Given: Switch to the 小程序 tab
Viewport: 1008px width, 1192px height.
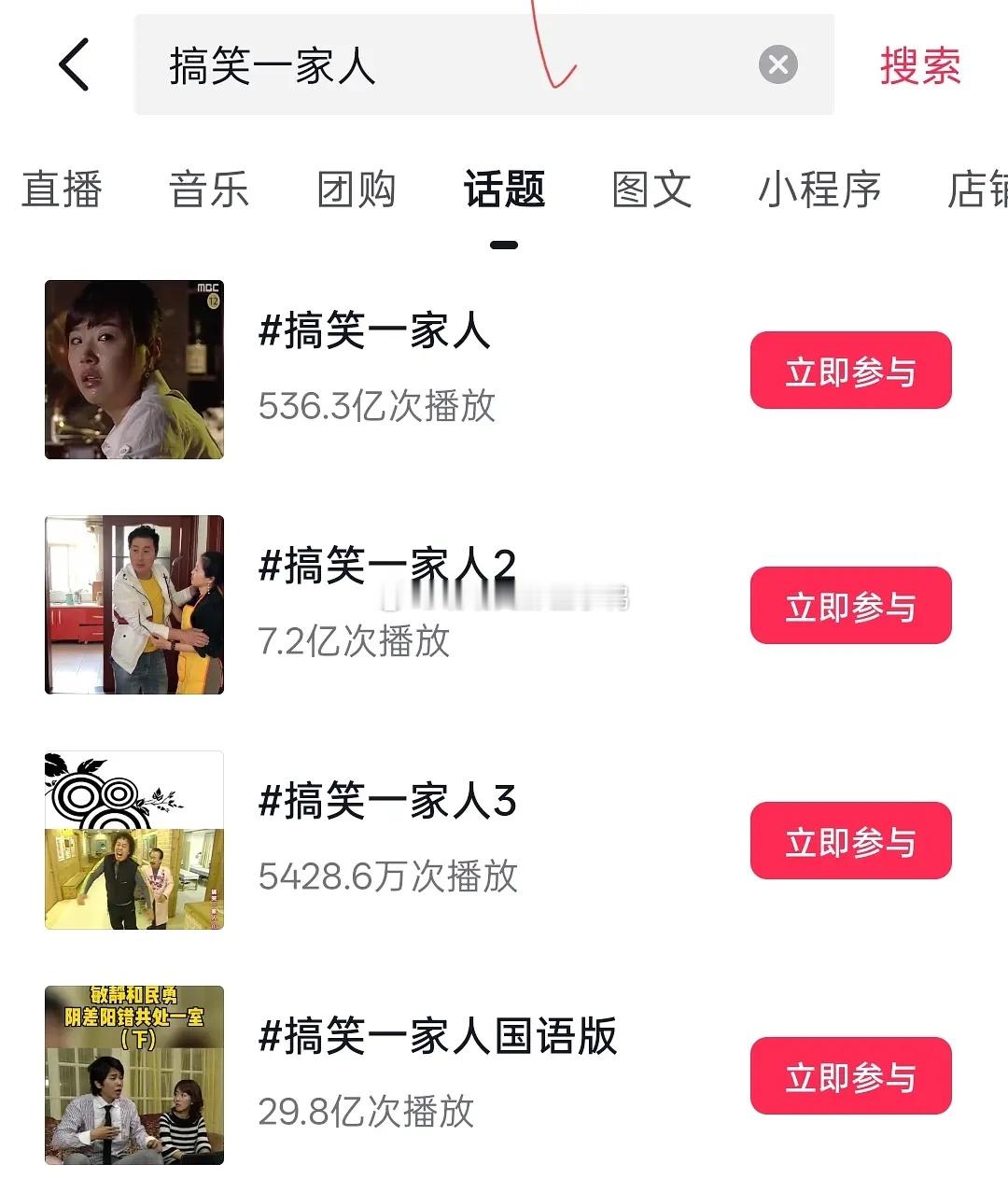Looking at the screenshot, I should click(819, 189).
